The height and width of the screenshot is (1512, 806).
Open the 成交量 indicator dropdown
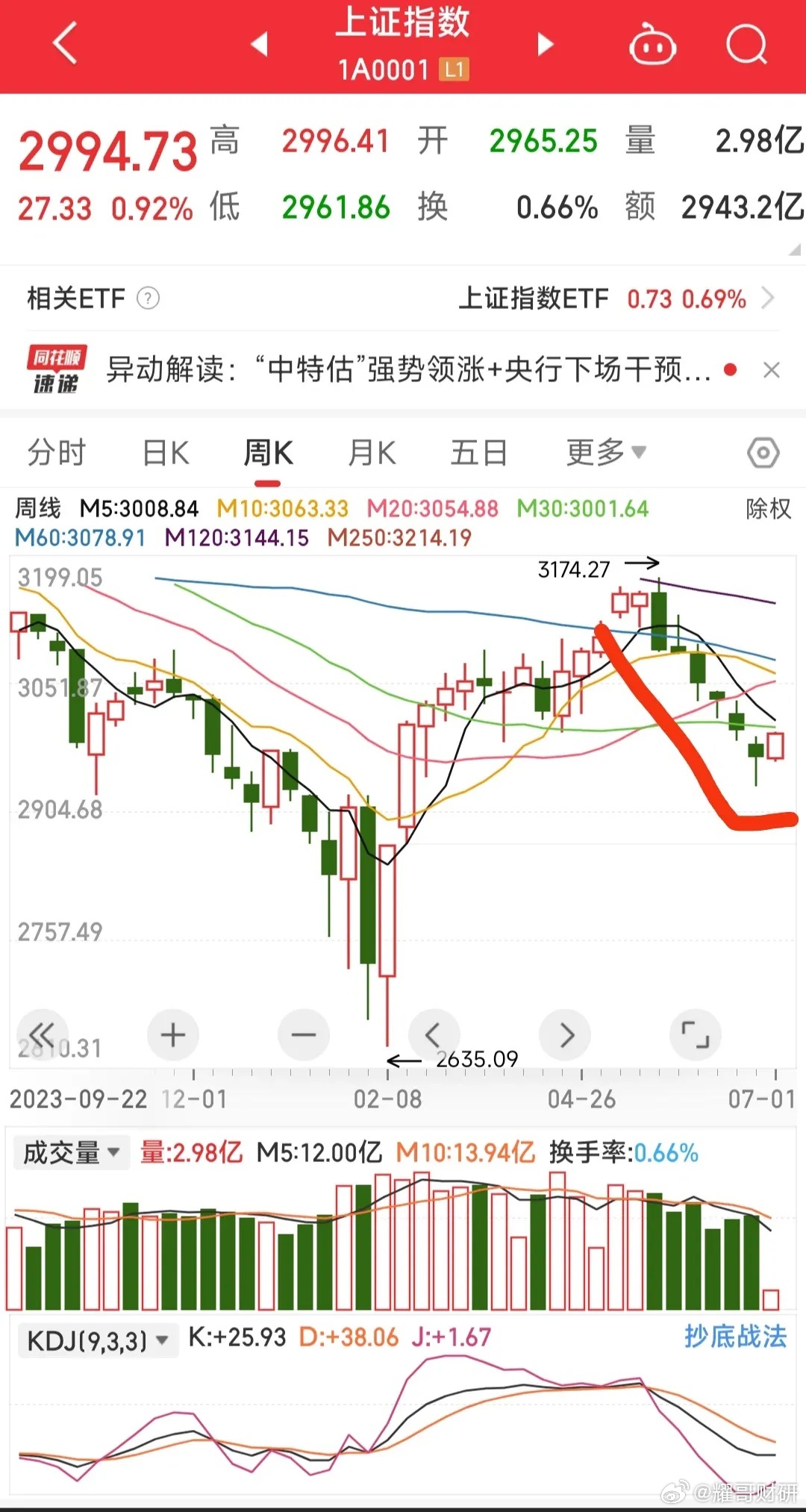point(72,1152)
